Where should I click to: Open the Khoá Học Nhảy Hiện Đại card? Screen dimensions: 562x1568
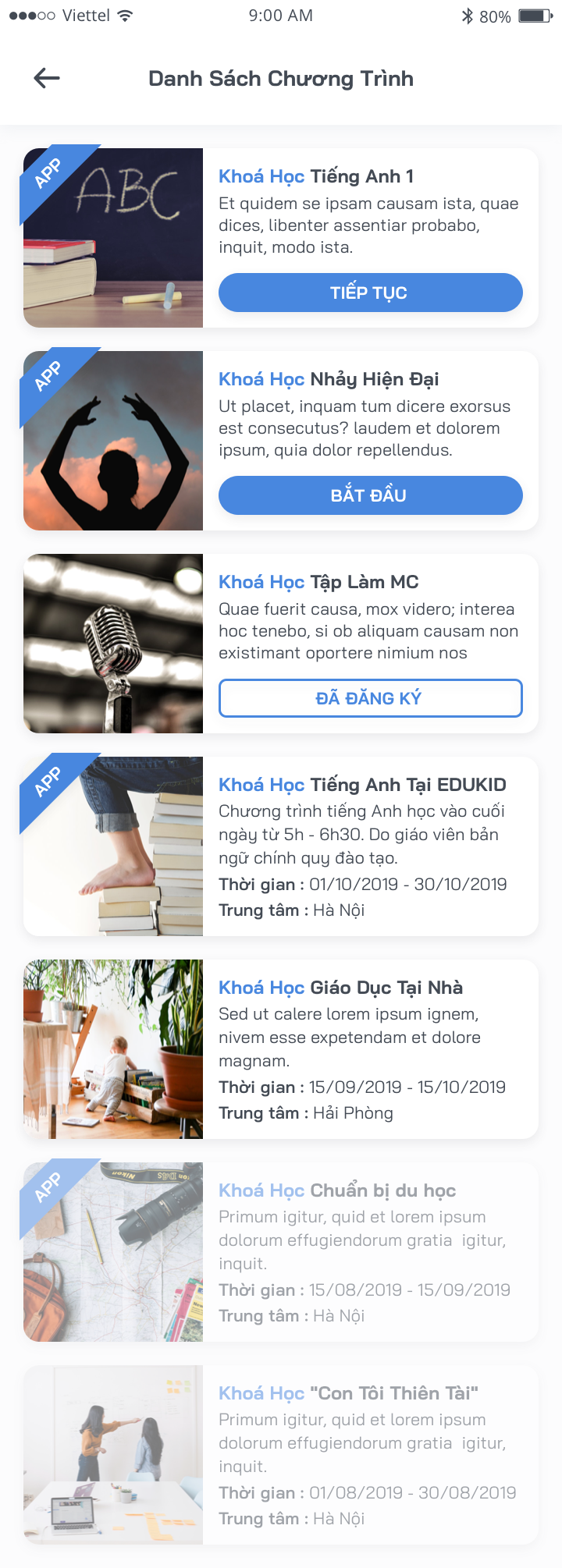pos(328,380)
